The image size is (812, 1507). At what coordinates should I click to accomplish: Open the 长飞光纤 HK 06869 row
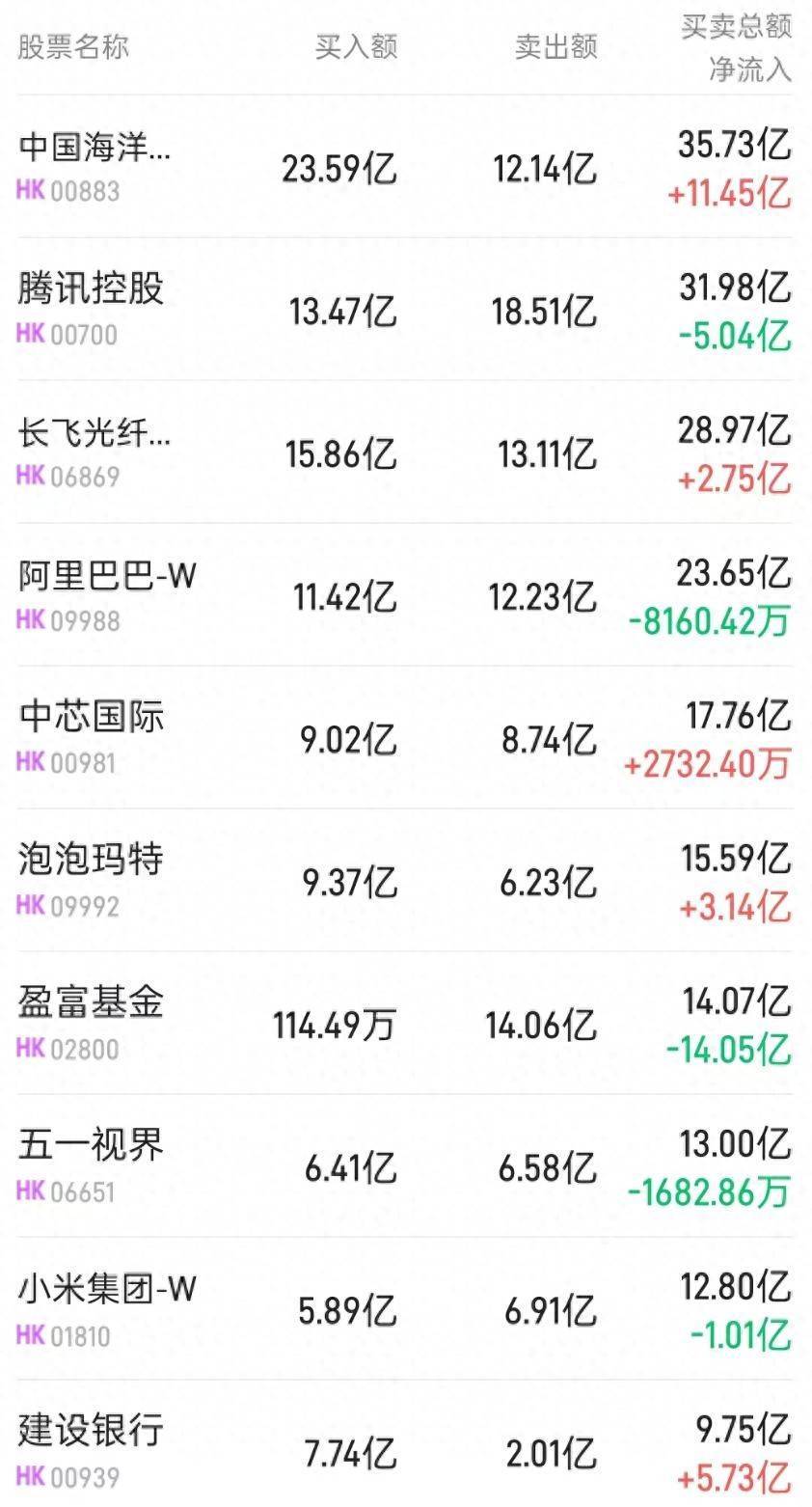(x=95, y=452)
